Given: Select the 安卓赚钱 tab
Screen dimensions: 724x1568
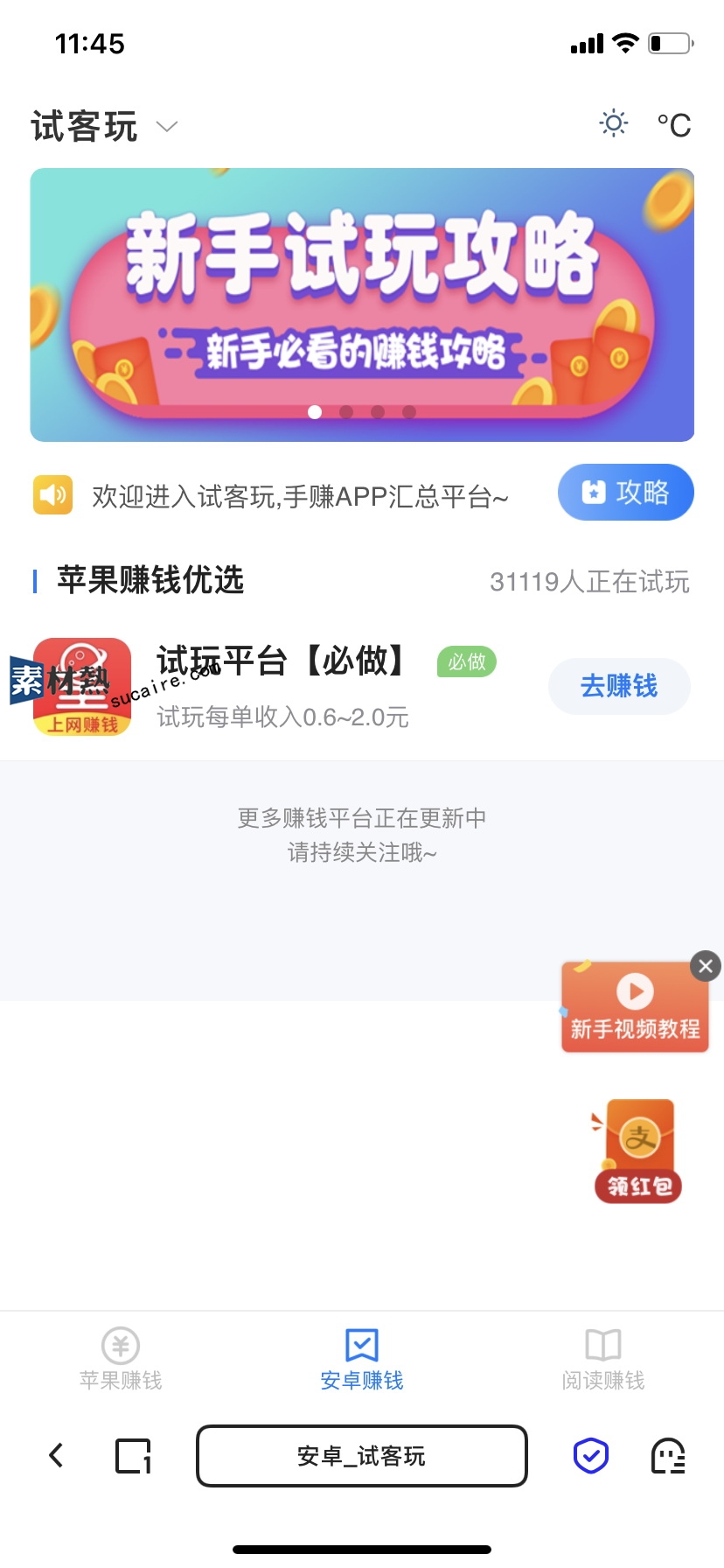Looking at the screenshot, I should click(x=362, y=1359).
